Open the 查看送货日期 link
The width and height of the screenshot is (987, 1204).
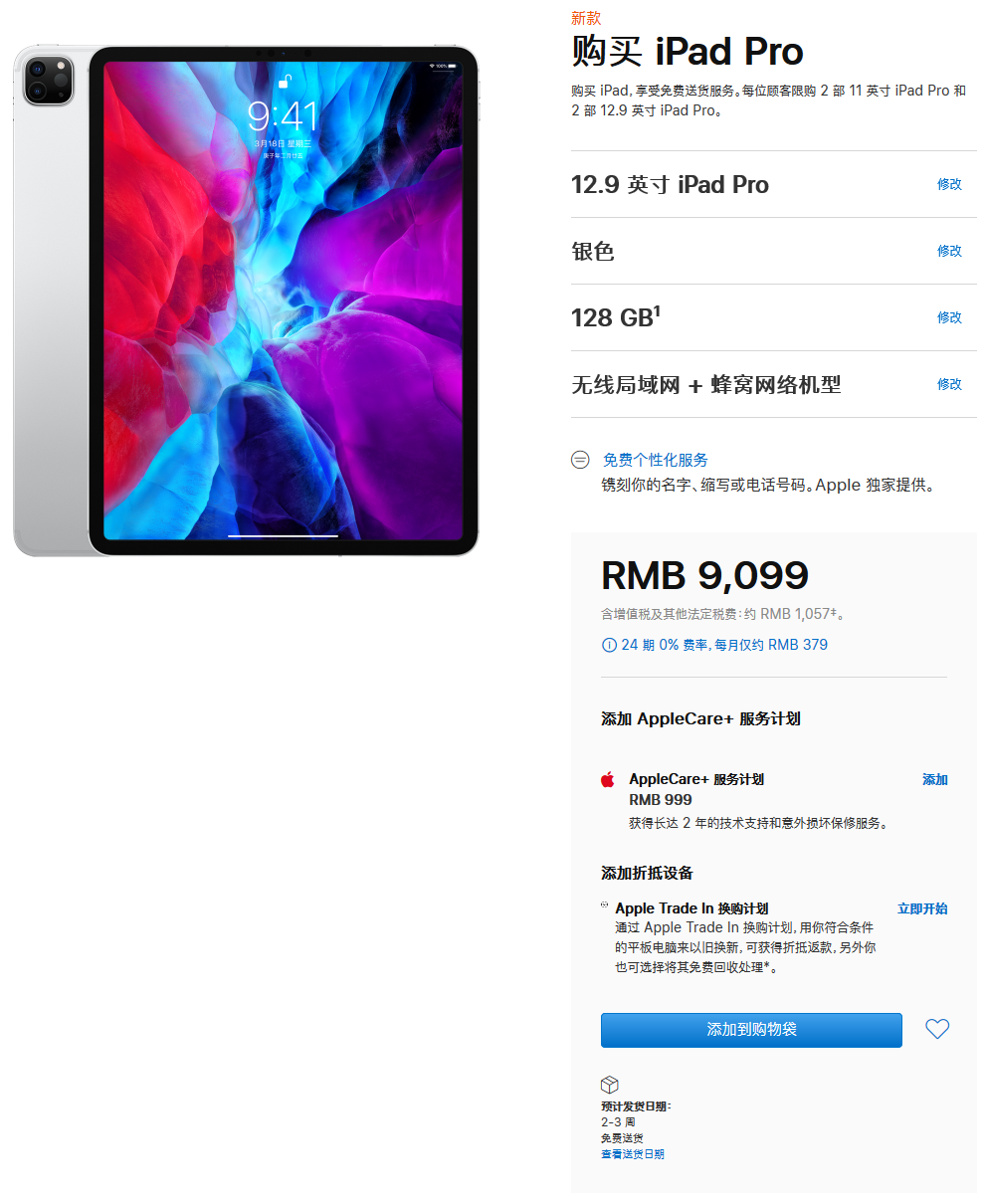(632, 1154)
